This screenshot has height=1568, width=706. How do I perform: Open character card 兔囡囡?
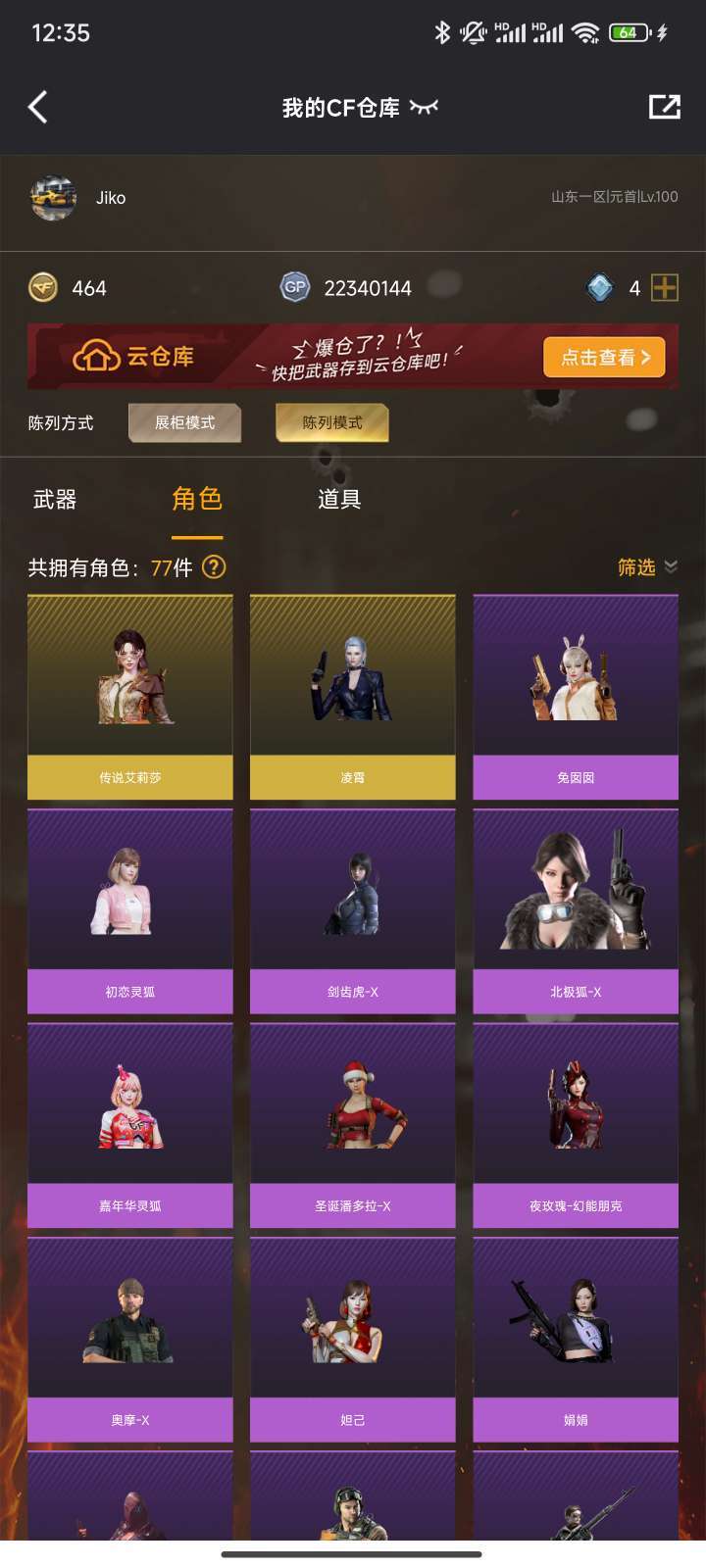576,697
